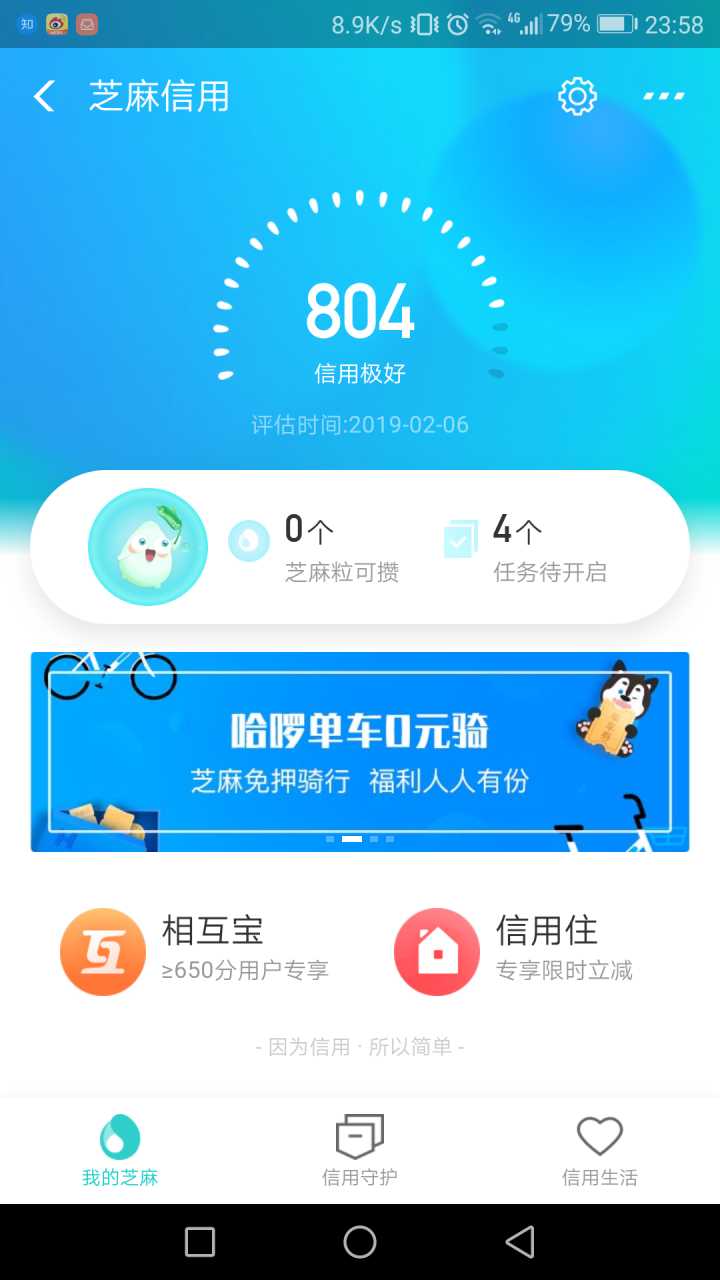
Task: Open 相互宝 mutual aid service
Action: coord(195,952)
